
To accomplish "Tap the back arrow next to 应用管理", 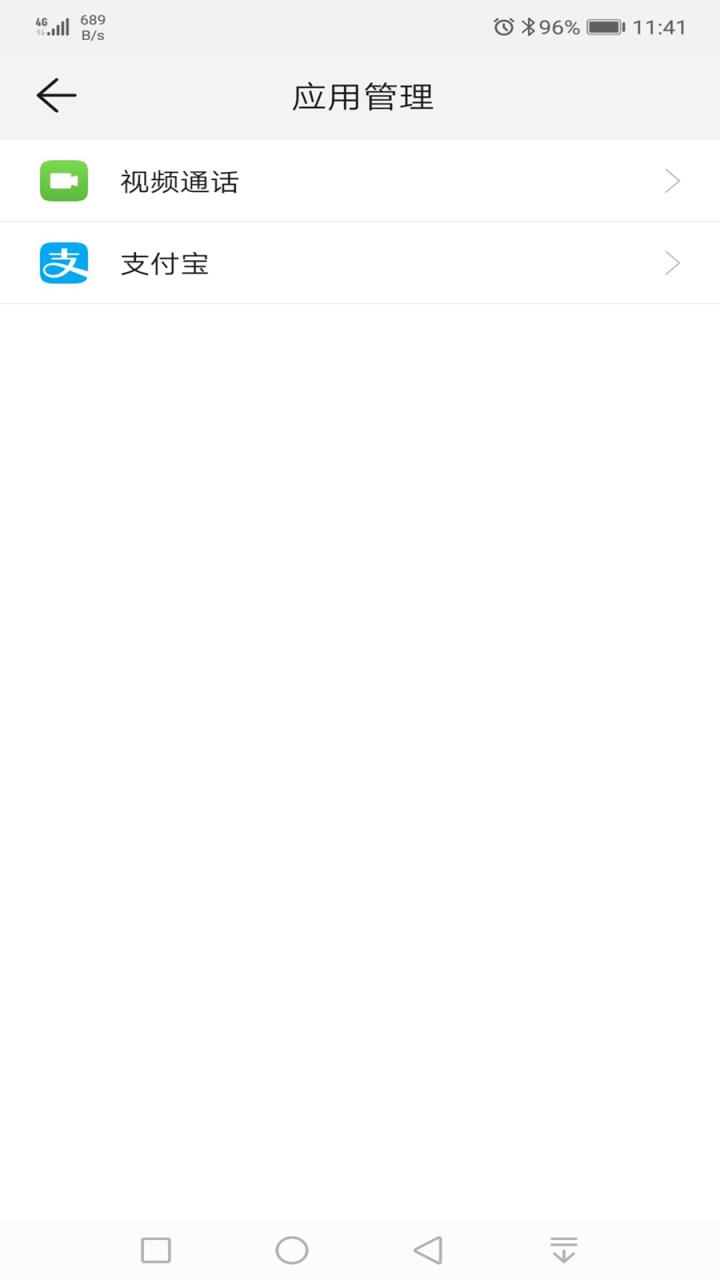I will click(55, 95).
